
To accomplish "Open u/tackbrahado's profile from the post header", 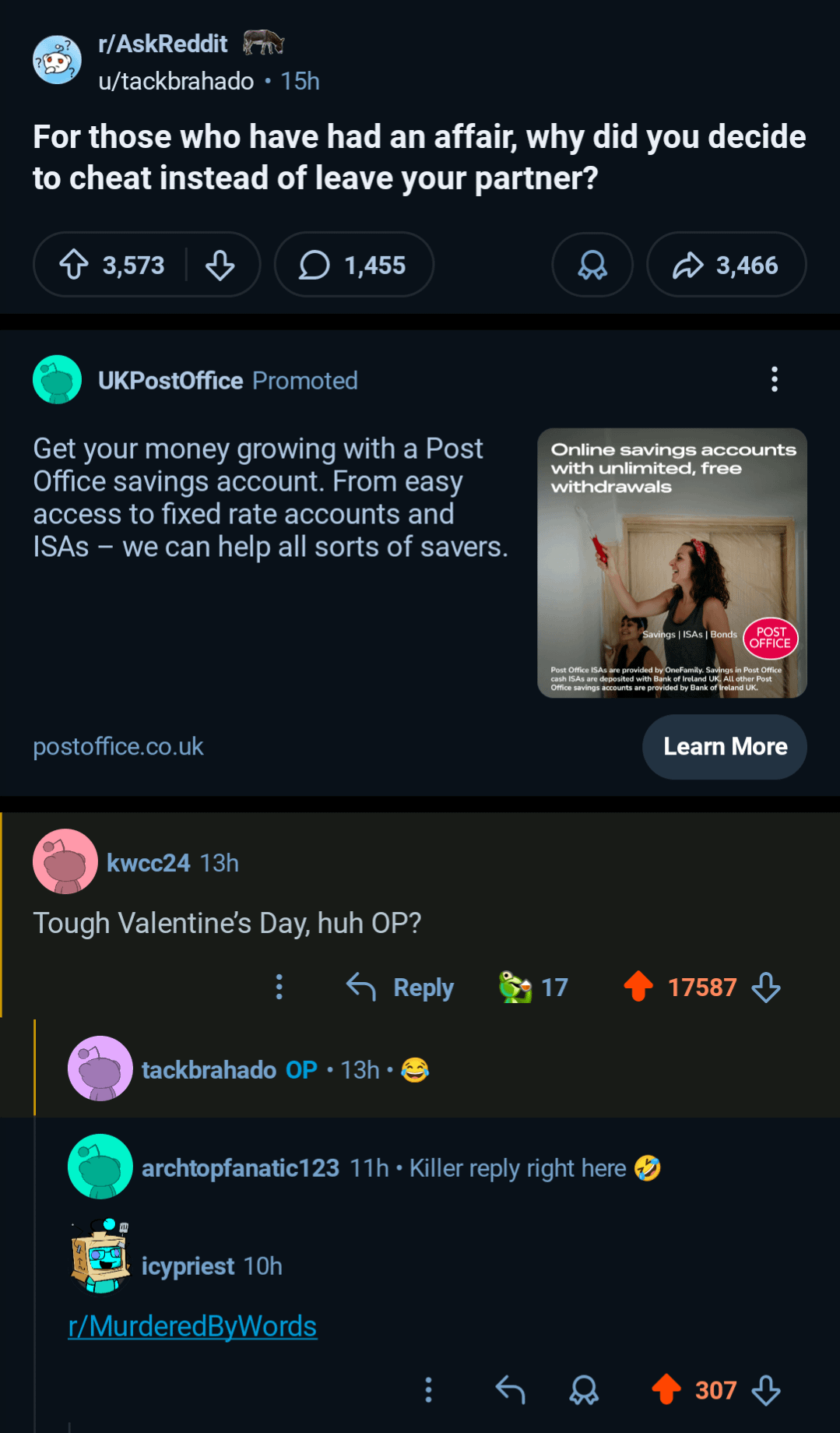I will tap(176, 81).
